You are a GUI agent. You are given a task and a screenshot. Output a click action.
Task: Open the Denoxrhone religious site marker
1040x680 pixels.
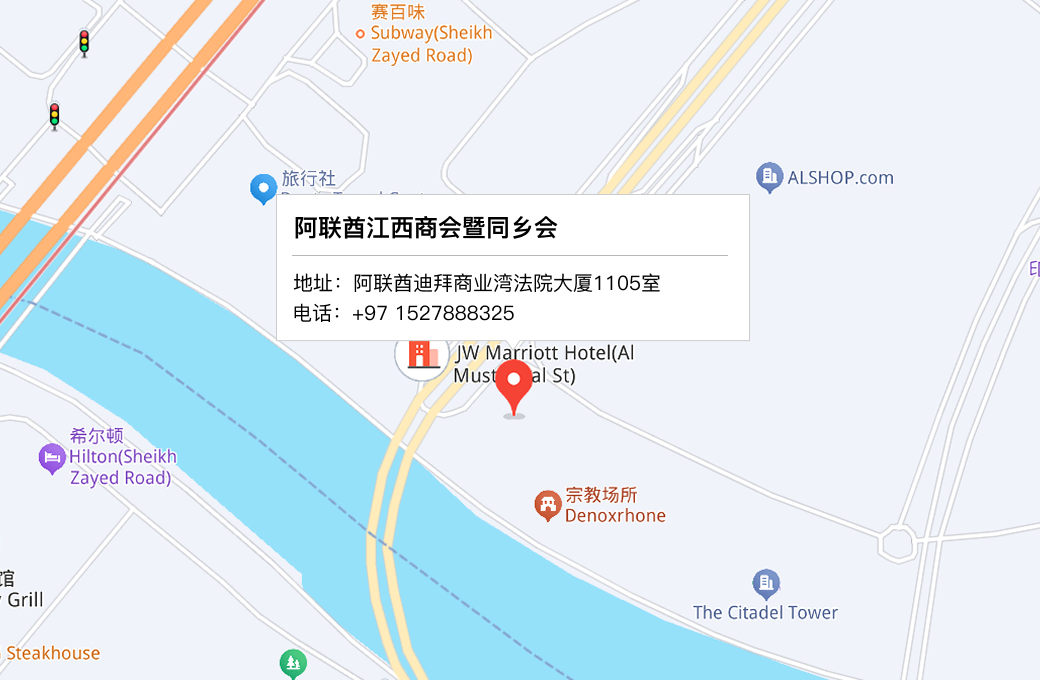coord(547,505)
